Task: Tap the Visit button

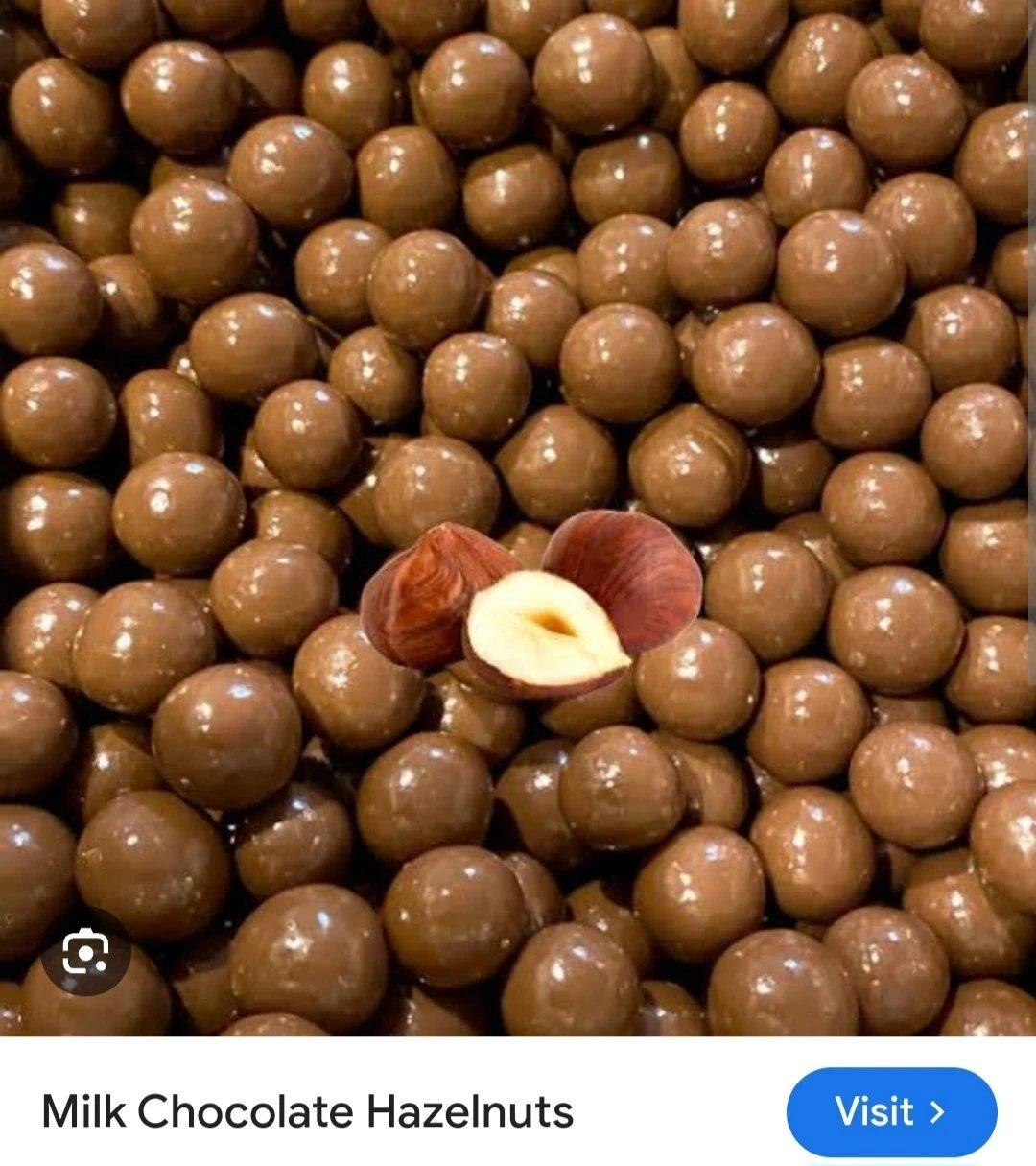Action: pyautogui.click(x=890, y=1112)
